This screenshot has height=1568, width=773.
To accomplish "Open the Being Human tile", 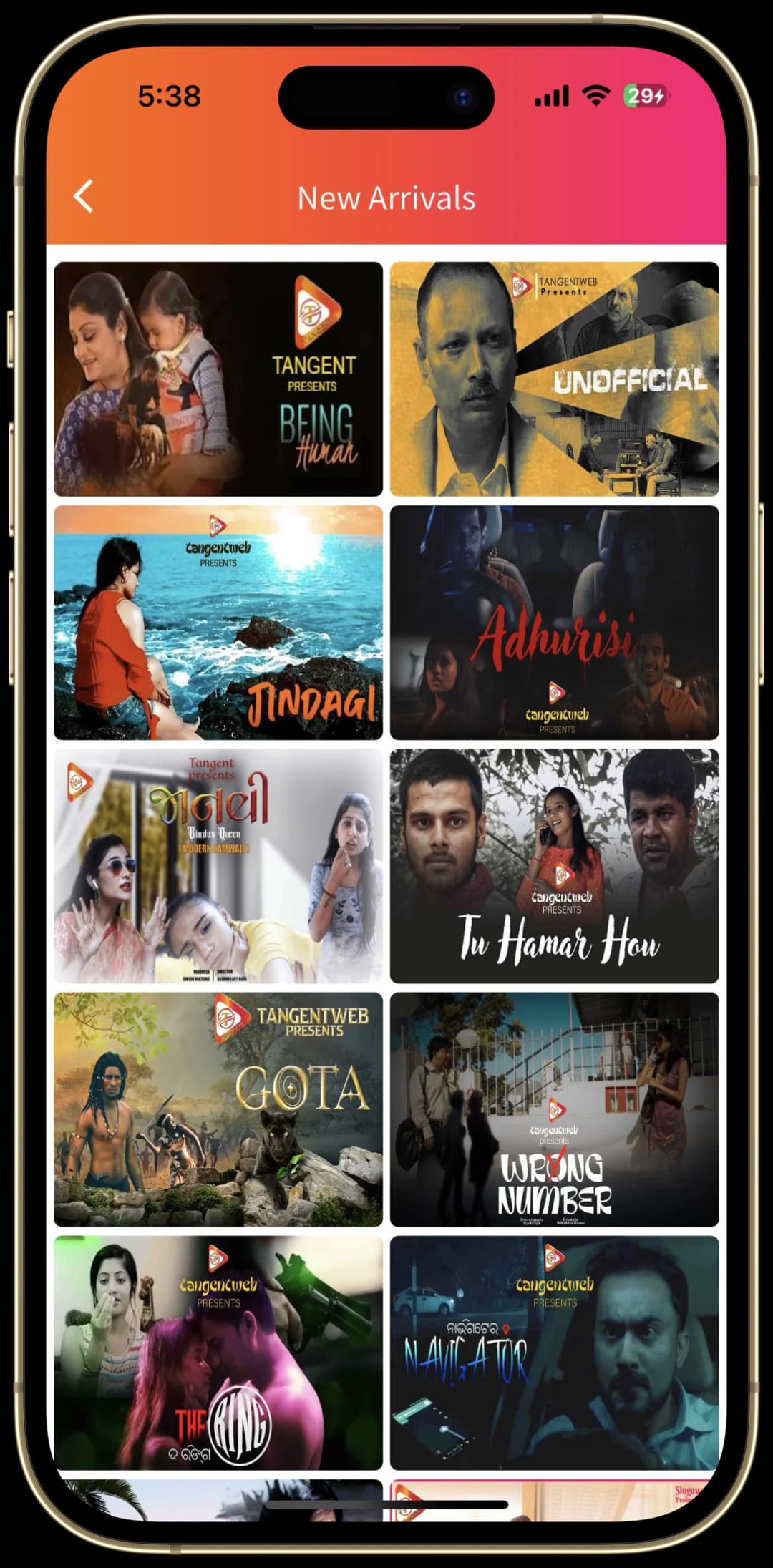I will (218, 379).
